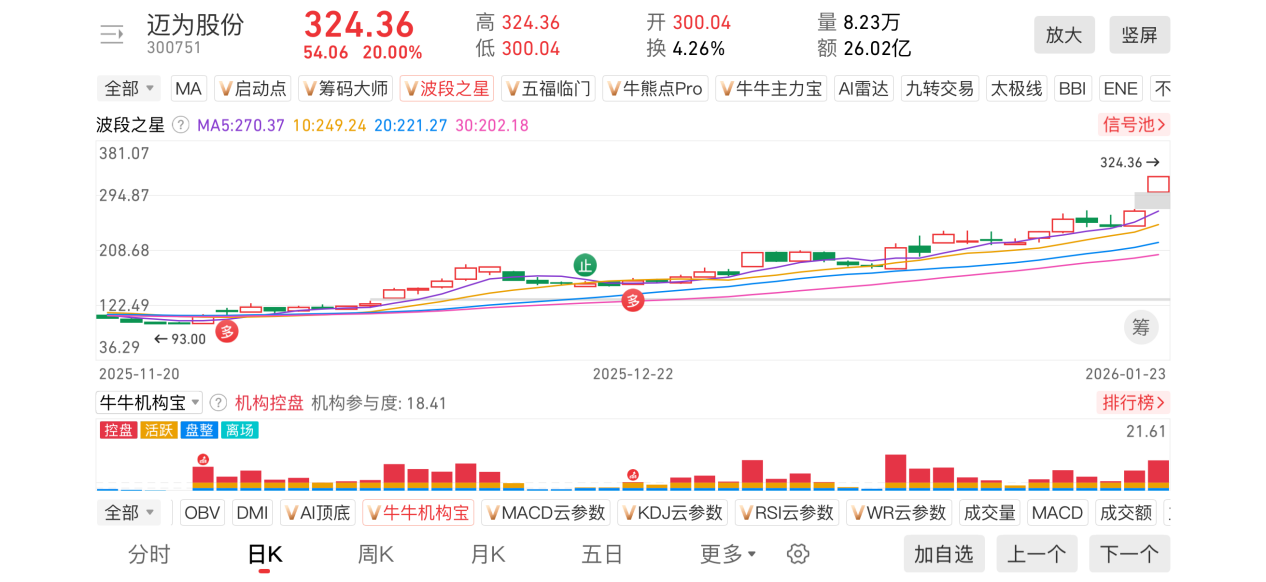Select the MA indicator chip
The width and height of the screenshot is (1266, 582).
pyautogui.click(x=188, y=88)
